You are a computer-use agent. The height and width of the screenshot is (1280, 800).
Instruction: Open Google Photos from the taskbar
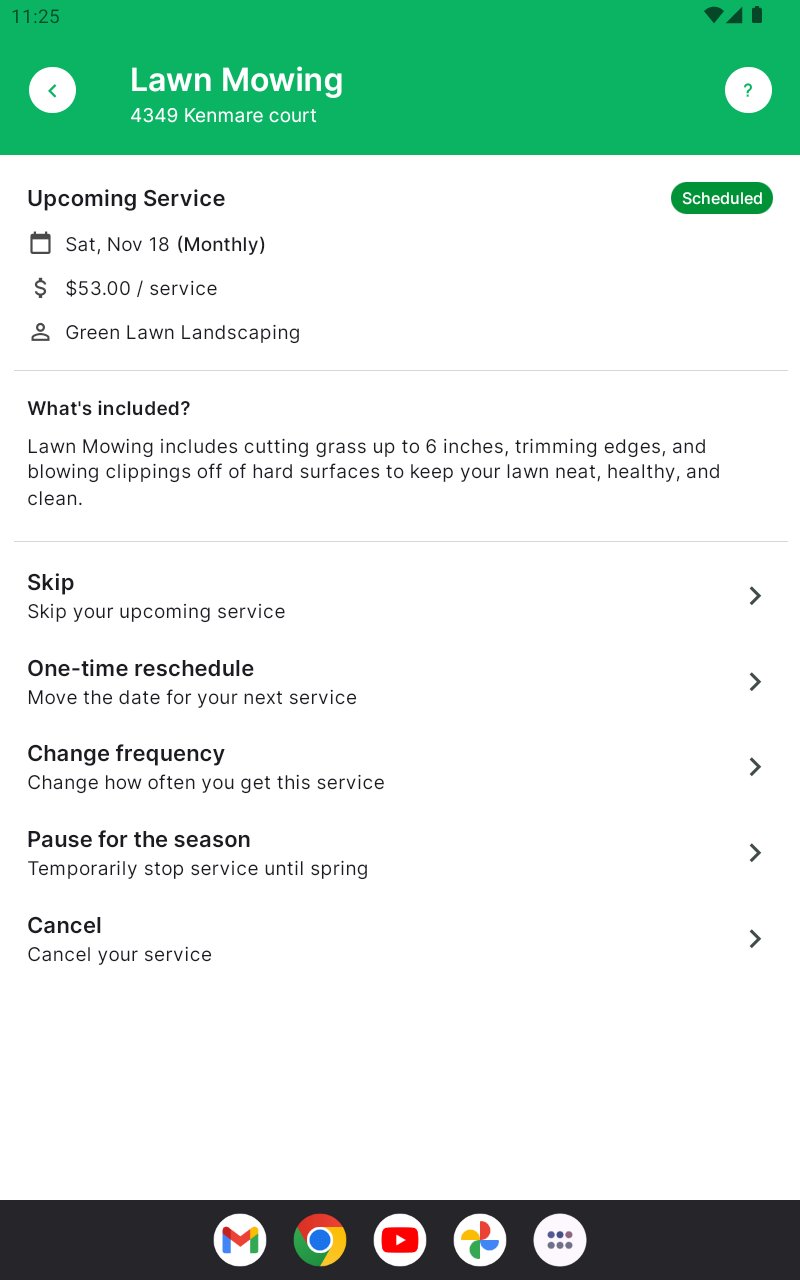point(480,1240)
